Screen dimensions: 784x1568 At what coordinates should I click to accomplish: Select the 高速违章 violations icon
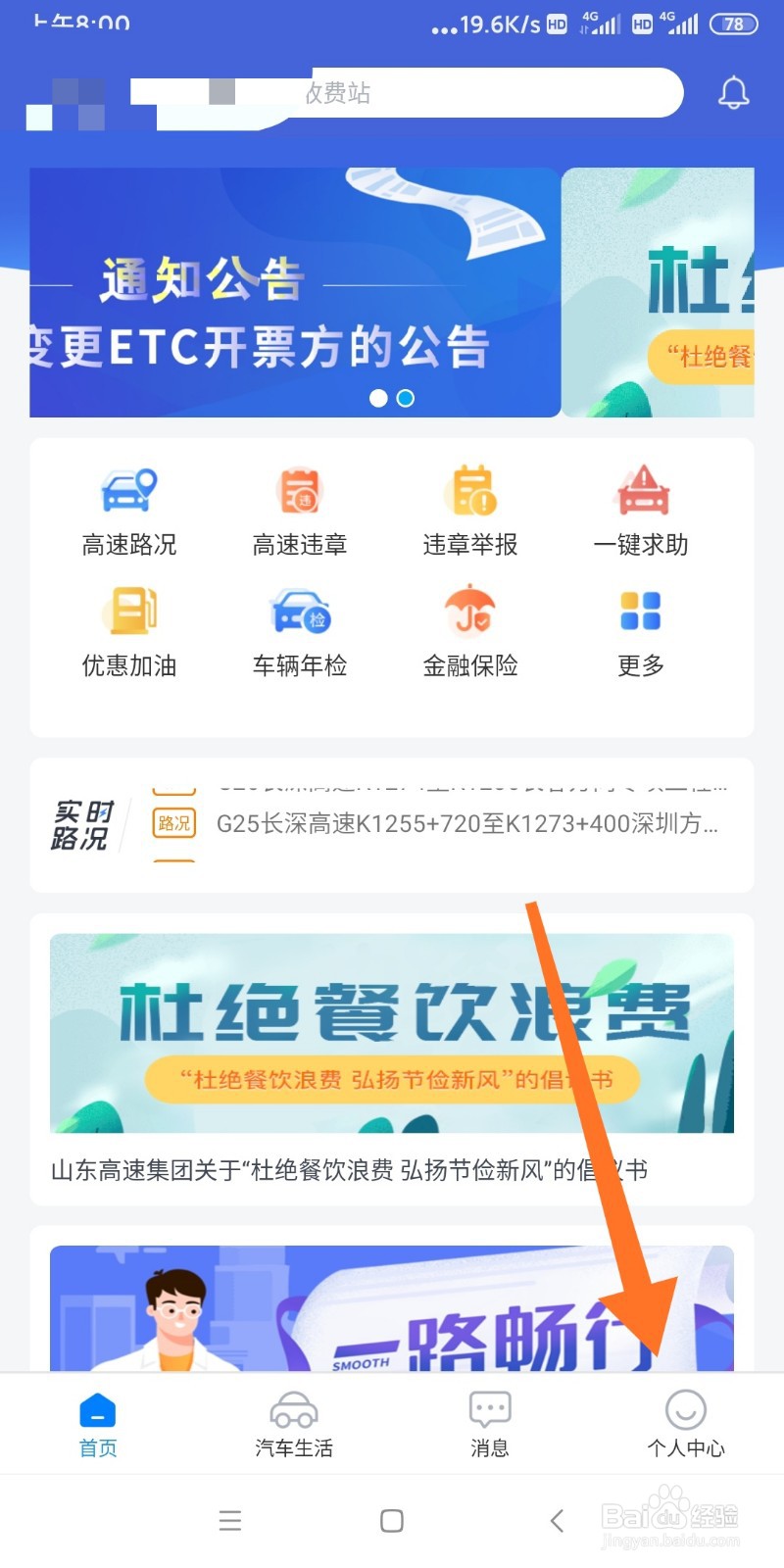tap(299, 510)
